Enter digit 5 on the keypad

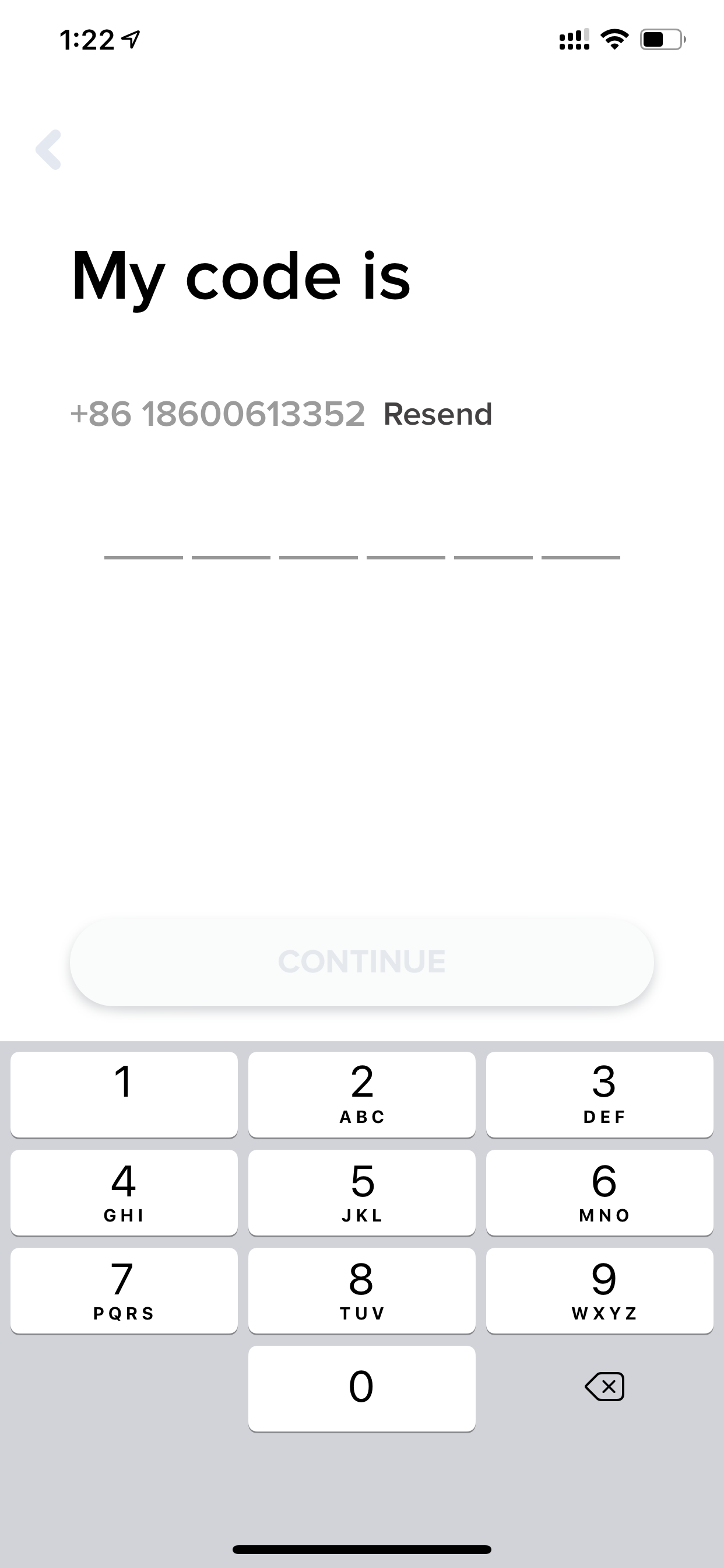362,1192
